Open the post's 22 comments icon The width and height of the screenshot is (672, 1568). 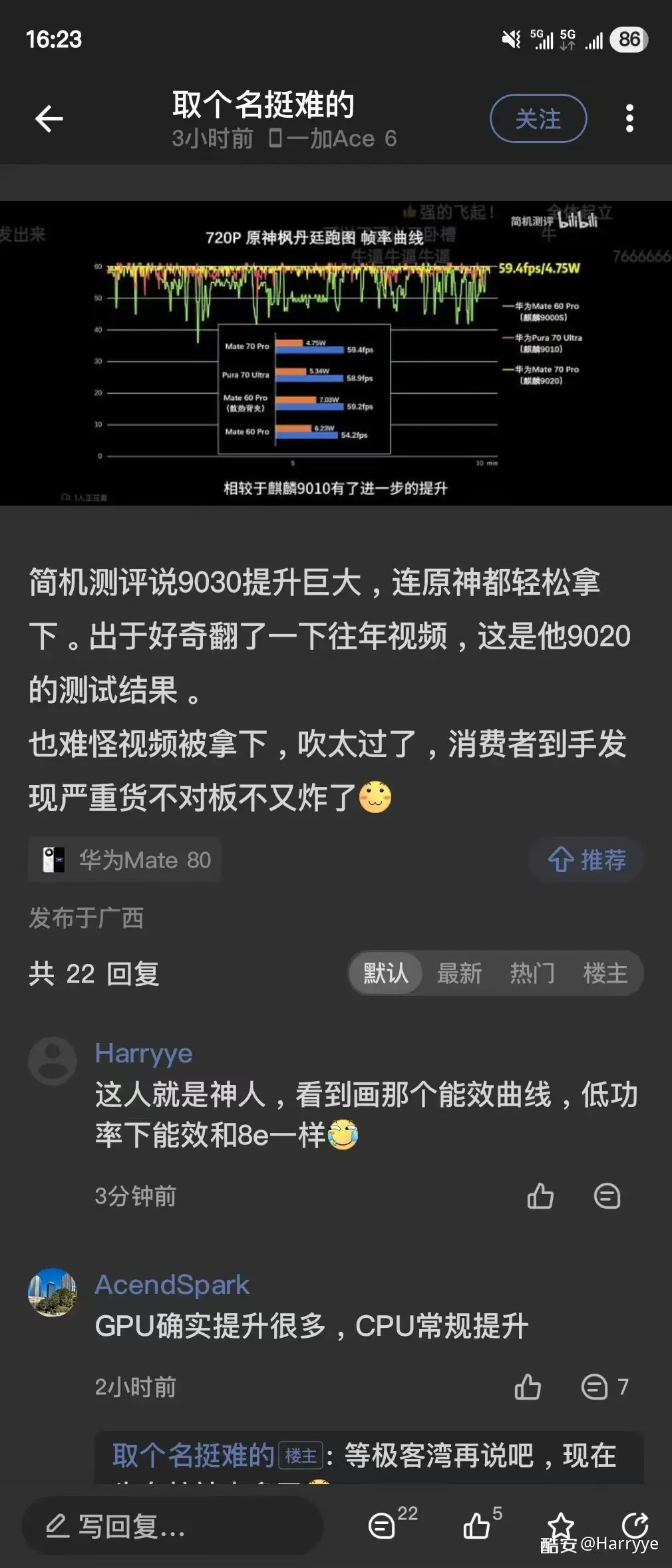click(x=384, y=1525)
